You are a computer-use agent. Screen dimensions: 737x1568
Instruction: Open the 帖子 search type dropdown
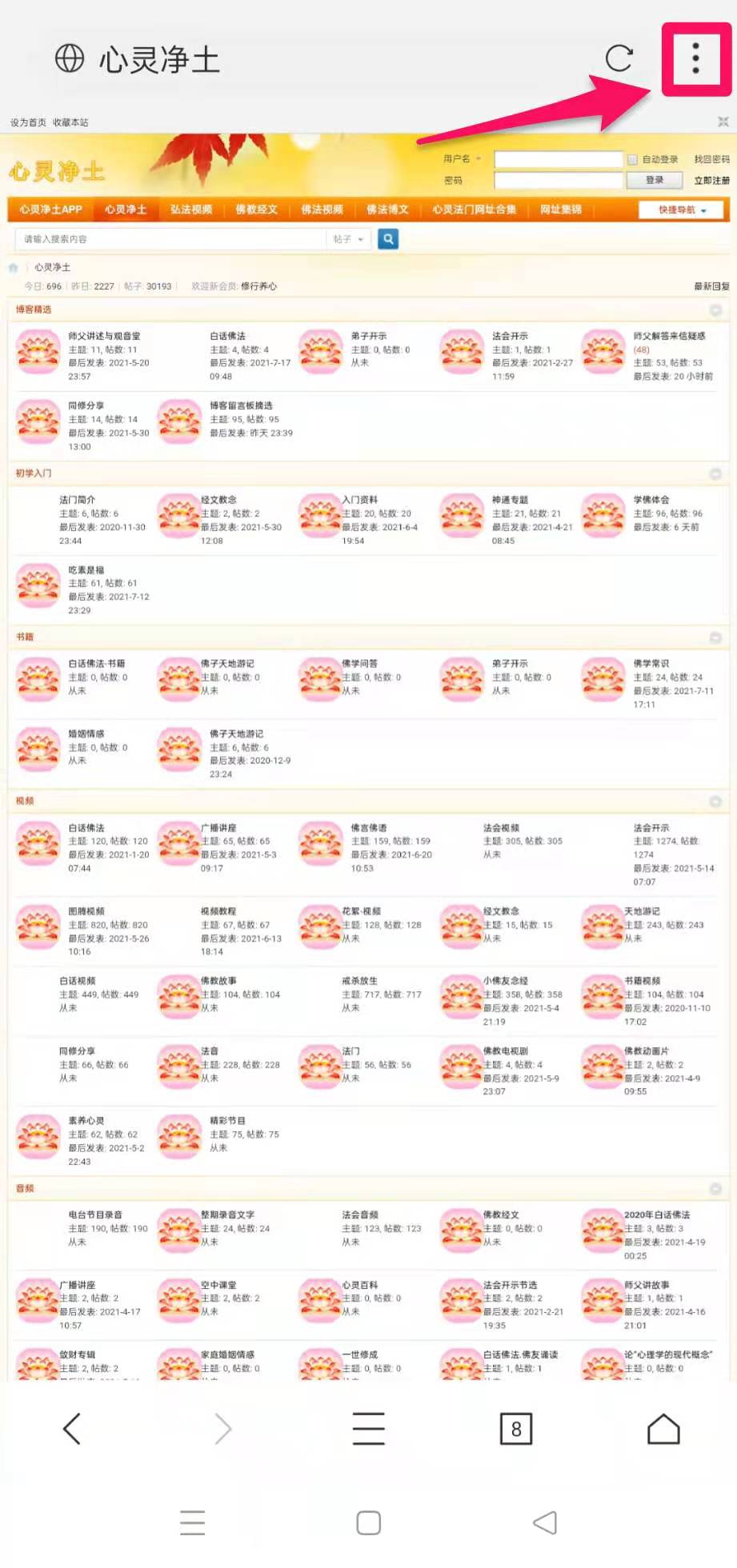348,239
